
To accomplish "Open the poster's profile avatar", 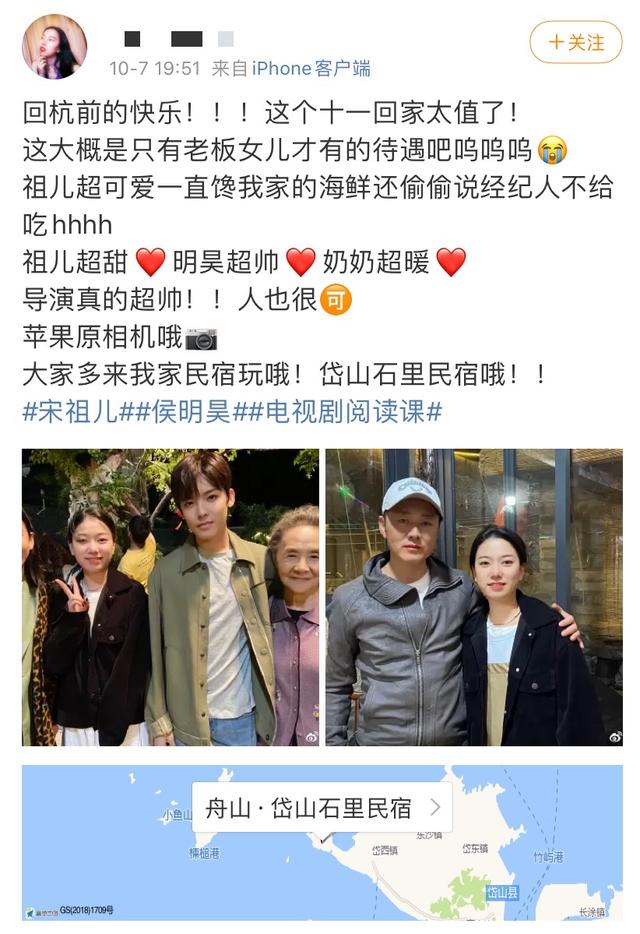I will [x=55, y=46].
